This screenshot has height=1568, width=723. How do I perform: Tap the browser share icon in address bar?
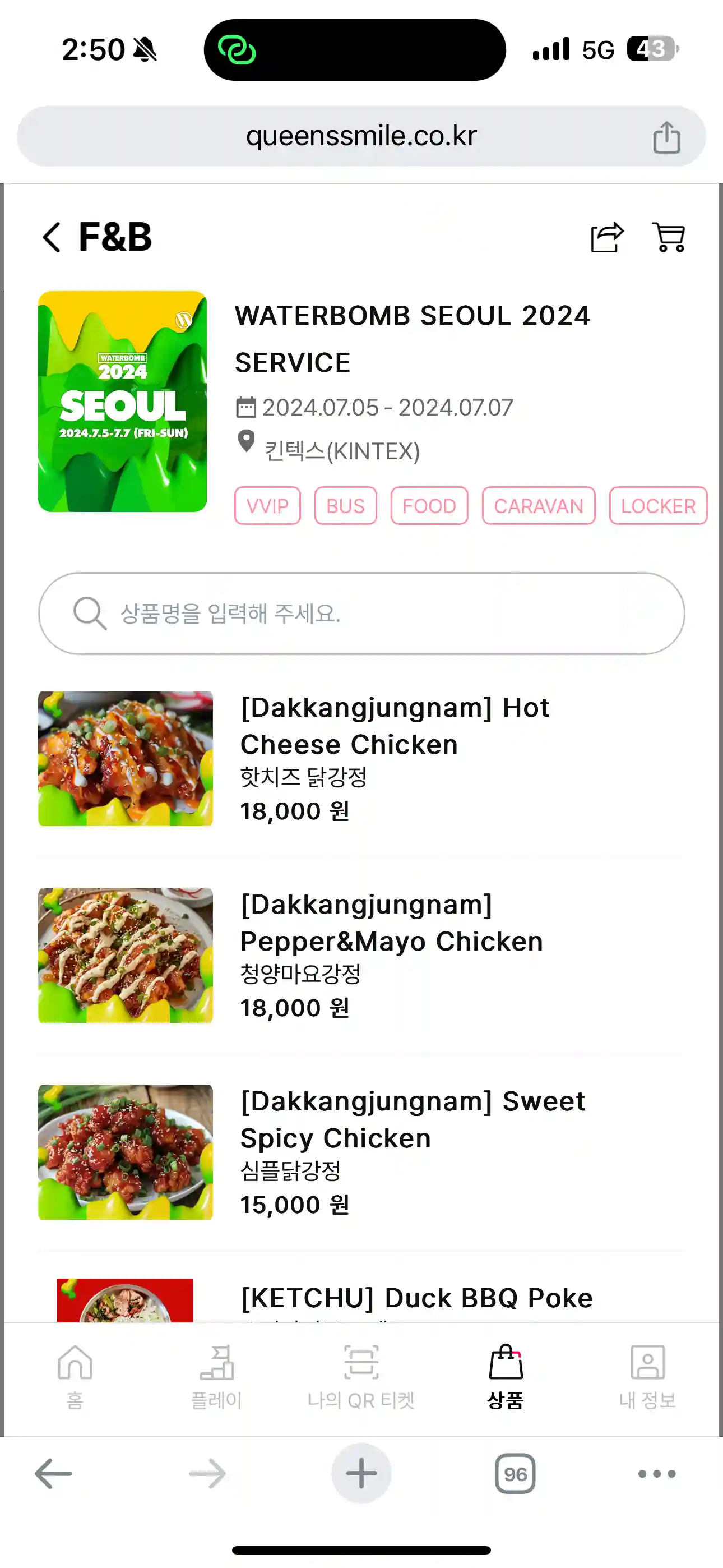pyautogui.click(x=666, y=136)
